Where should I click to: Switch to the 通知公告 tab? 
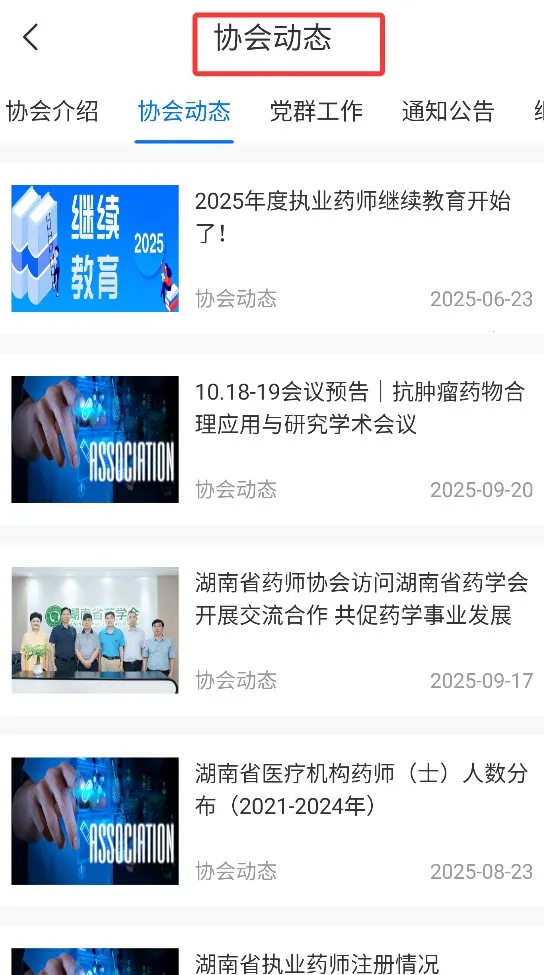click(x=448, y=111)
